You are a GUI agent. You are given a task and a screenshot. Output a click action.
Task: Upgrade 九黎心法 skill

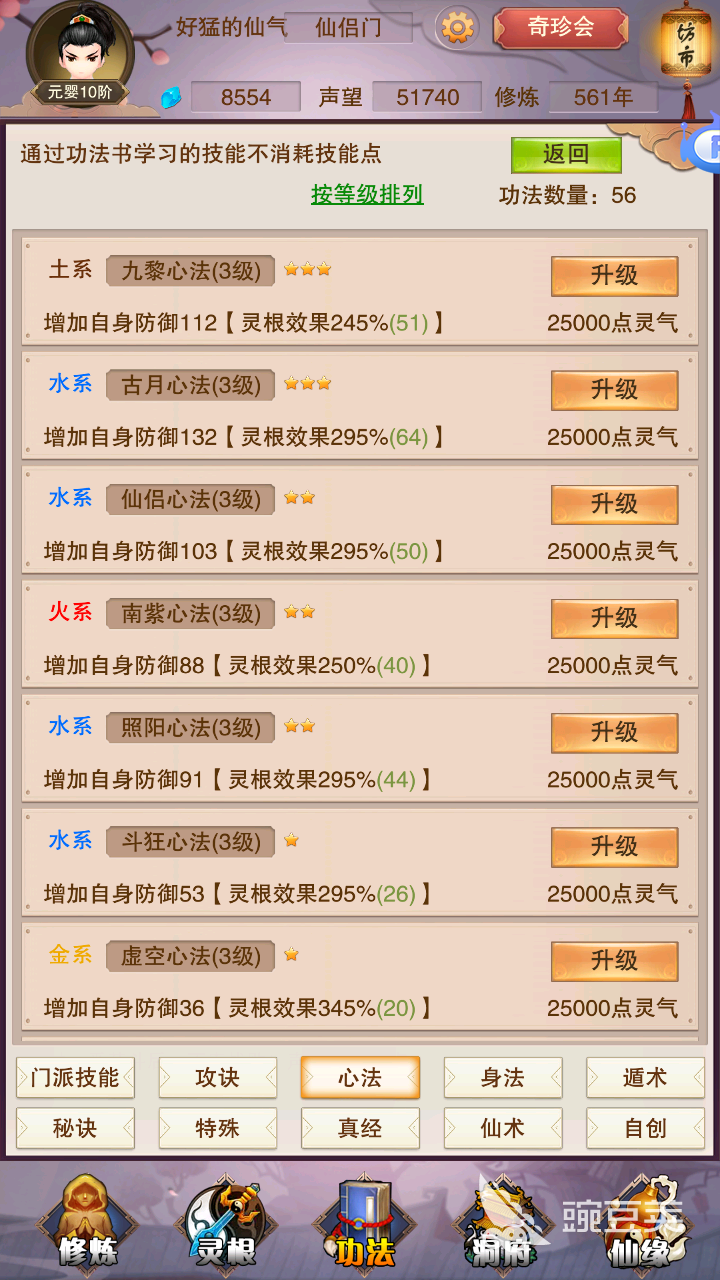click(x=614, y=276)
